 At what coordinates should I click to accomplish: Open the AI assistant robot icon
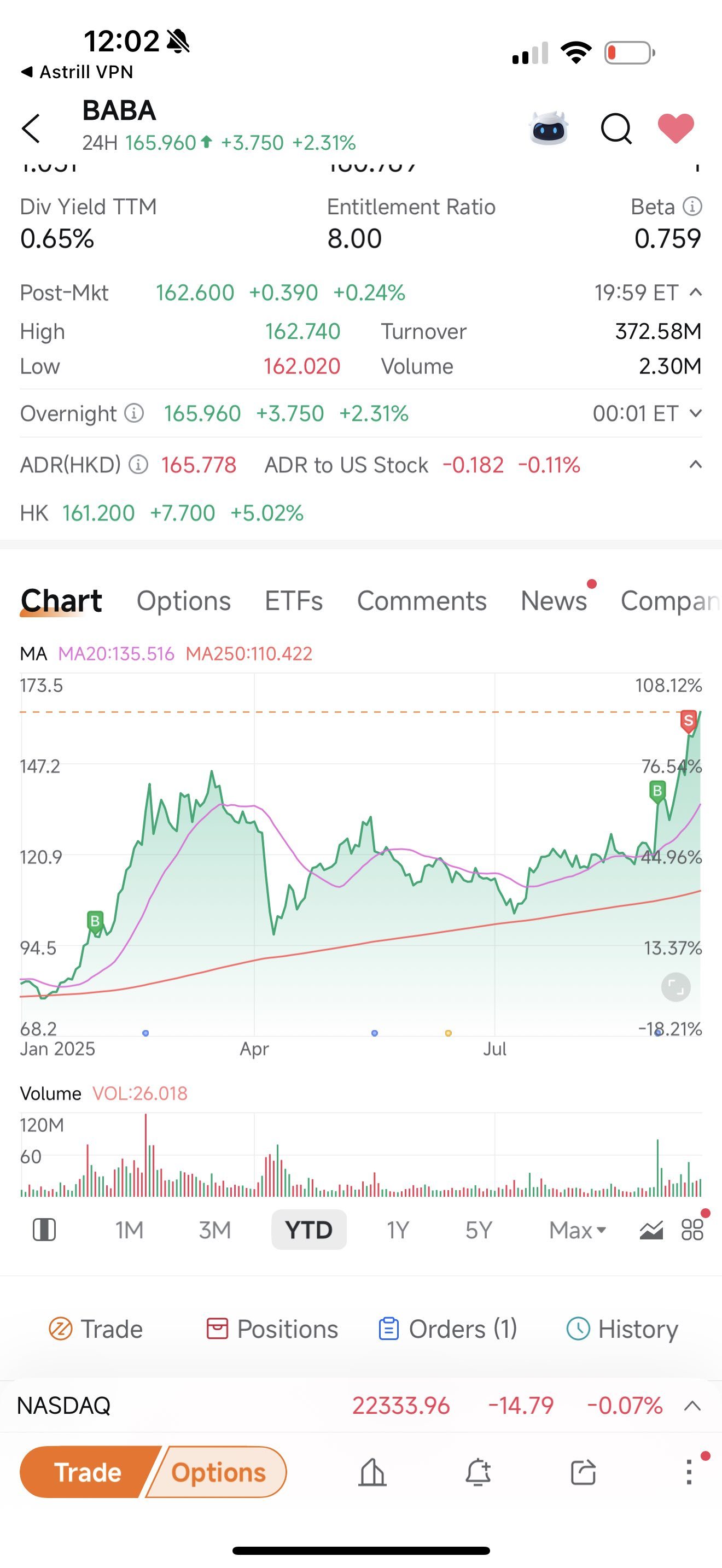550,128
